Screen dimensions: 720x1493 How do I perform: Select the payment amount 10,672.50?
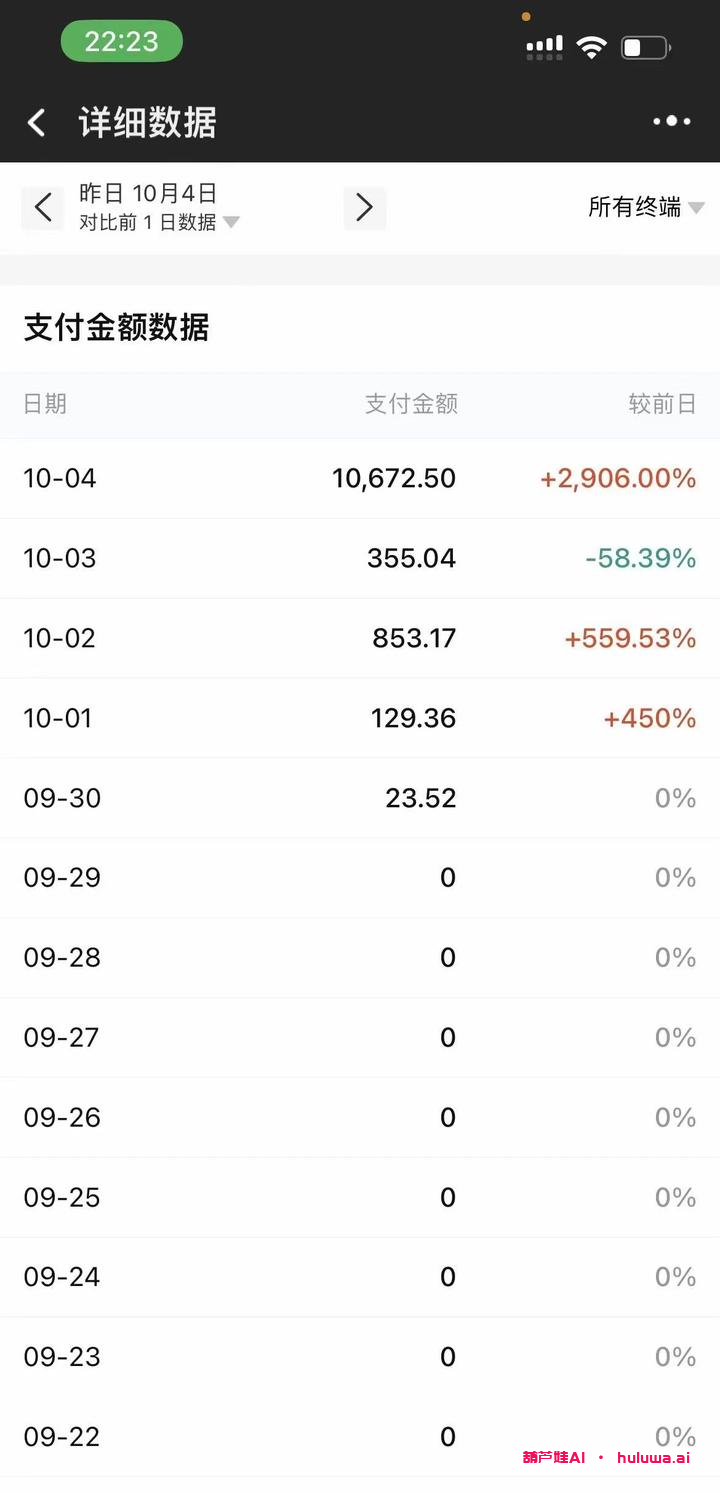pyautogui.click(x=393, y=478)
